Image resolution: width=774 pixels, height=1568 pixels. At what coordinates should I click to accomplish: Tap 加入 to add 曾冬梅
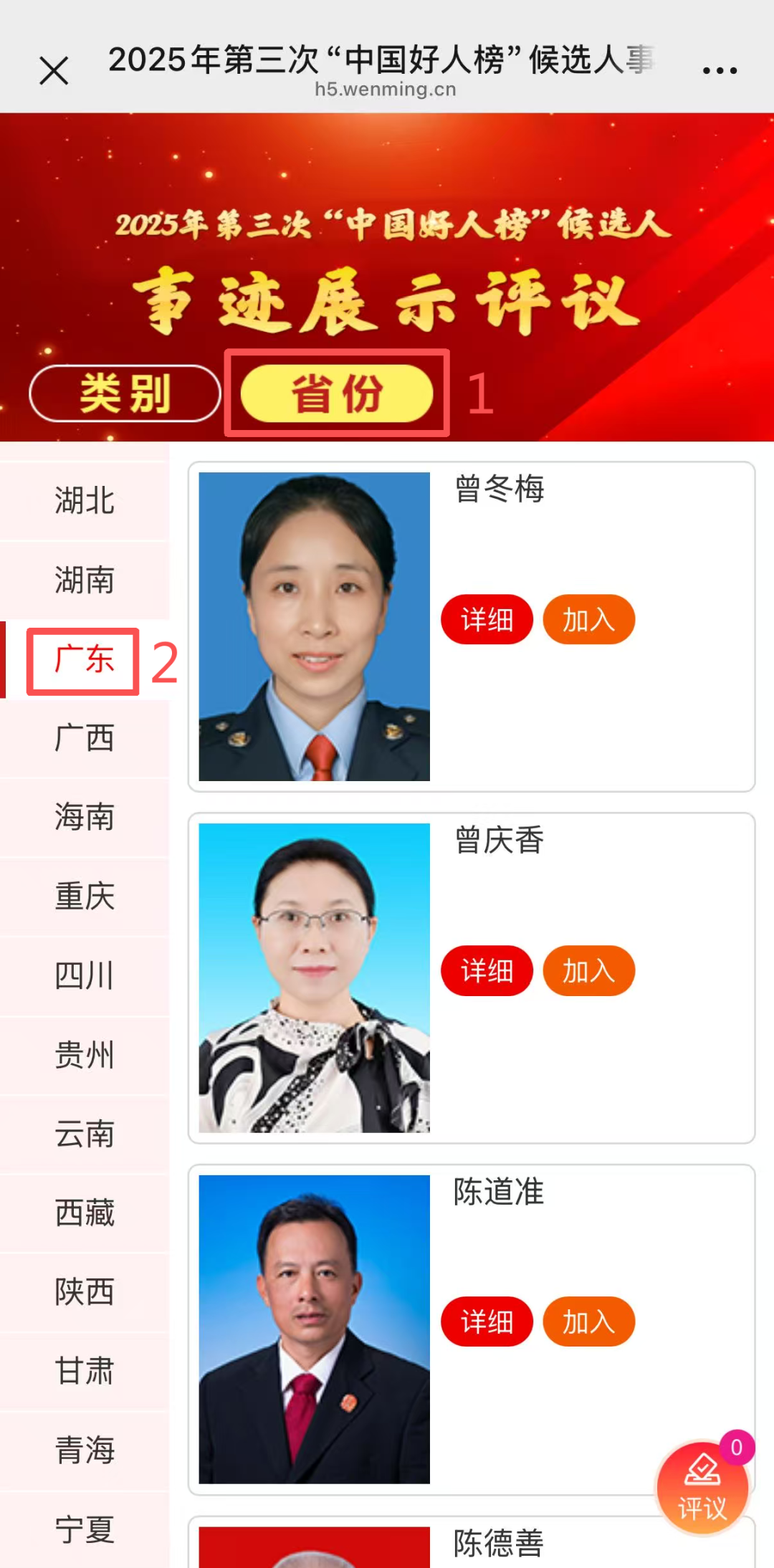588,620
